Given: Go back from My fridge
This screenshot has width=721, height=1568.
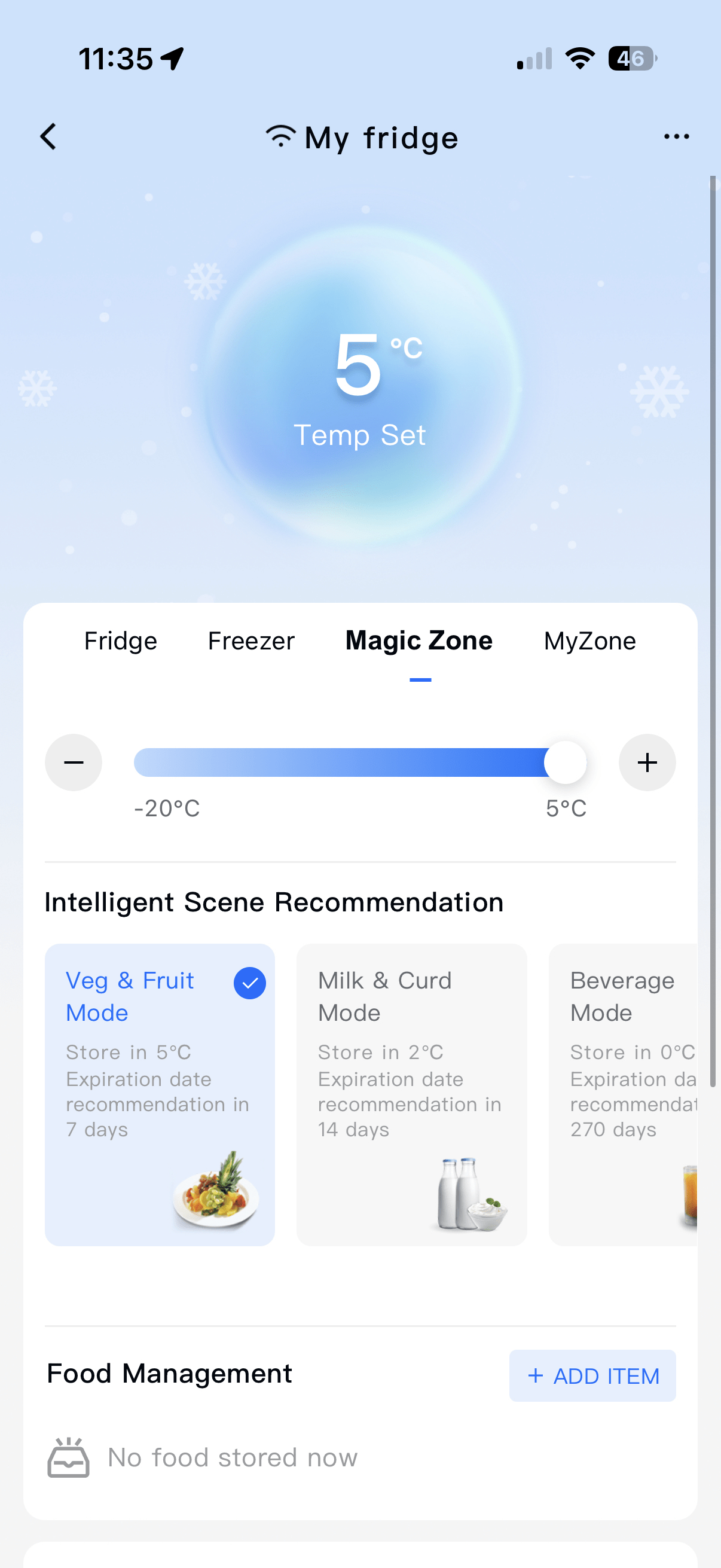Looking at the screenshot, I should 48,137.
